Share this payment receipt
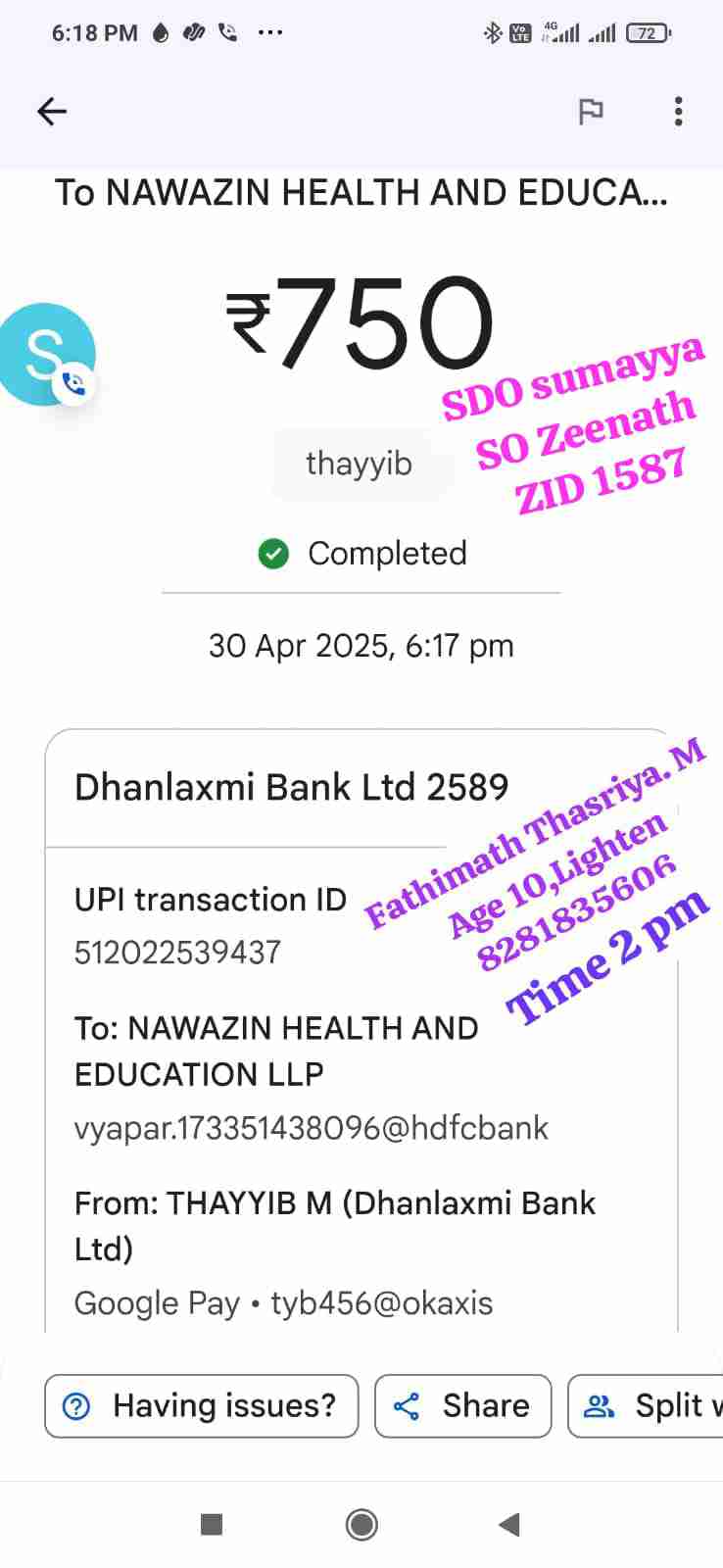 [x=462, y=1405]
